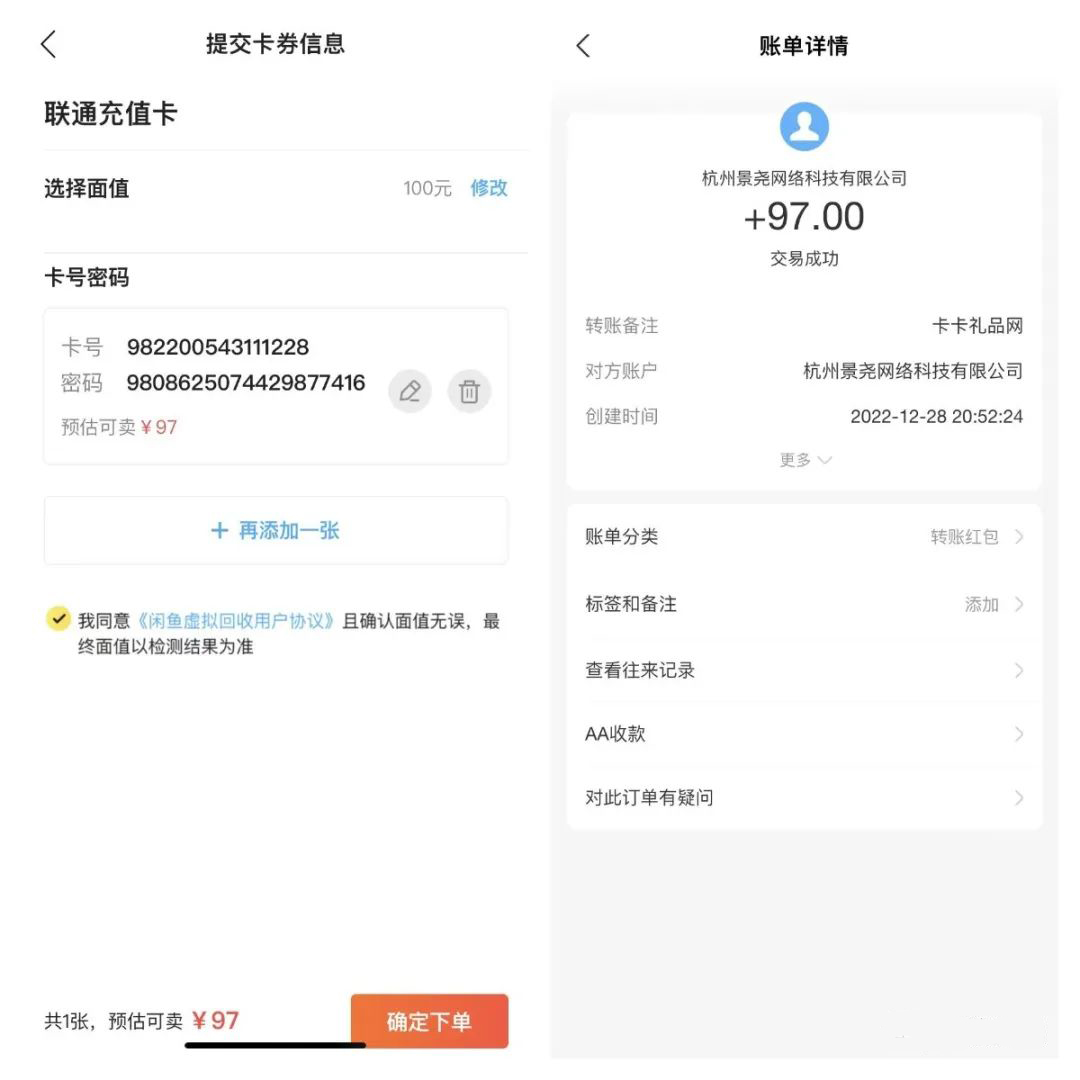Go back from 提交卡券信息 page
The height and width of the screenshot is (1080, 1080).
point(48,44)
